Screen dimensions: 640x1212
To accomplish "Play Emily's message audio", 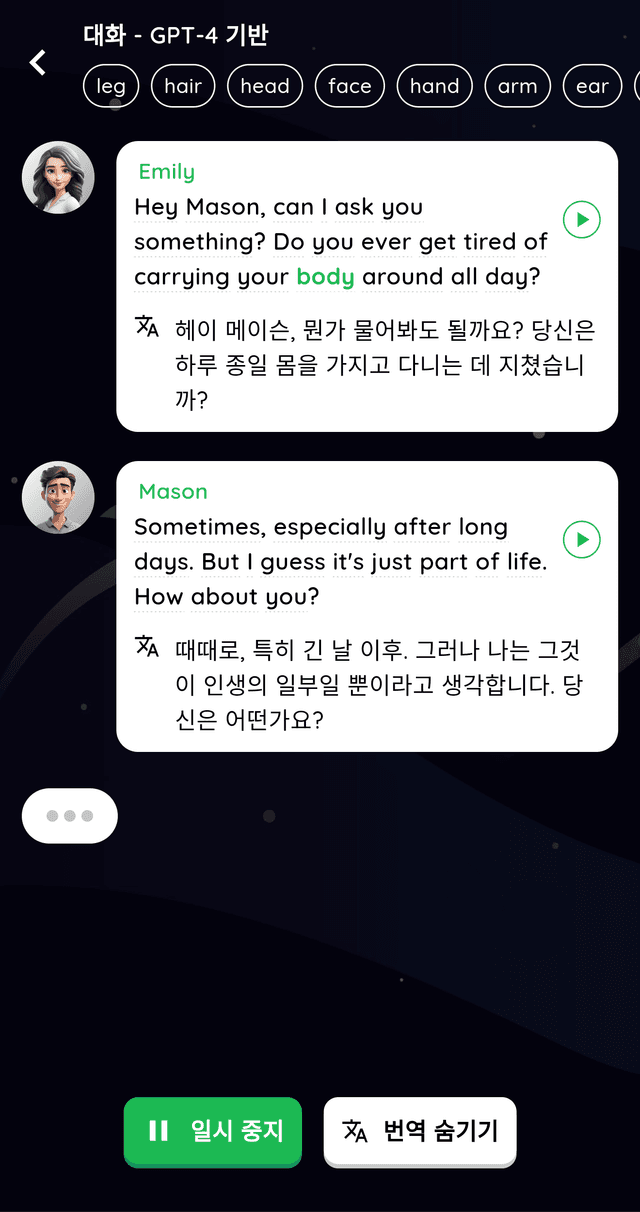I will pyautogui.click(x=582, y=220).
